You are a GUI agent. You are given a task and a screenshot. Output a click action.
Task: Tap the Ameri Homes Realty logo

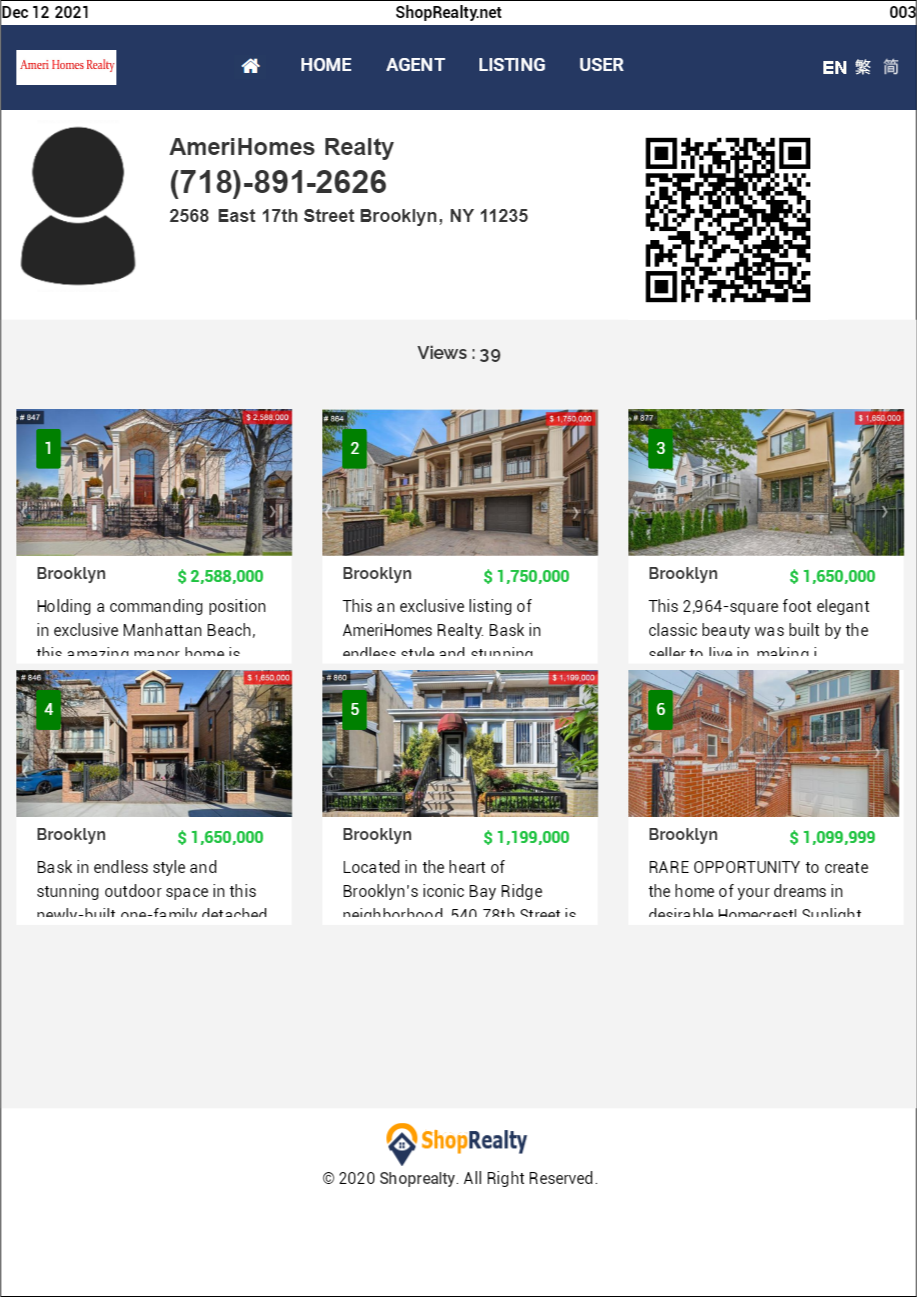pos(66,67)
